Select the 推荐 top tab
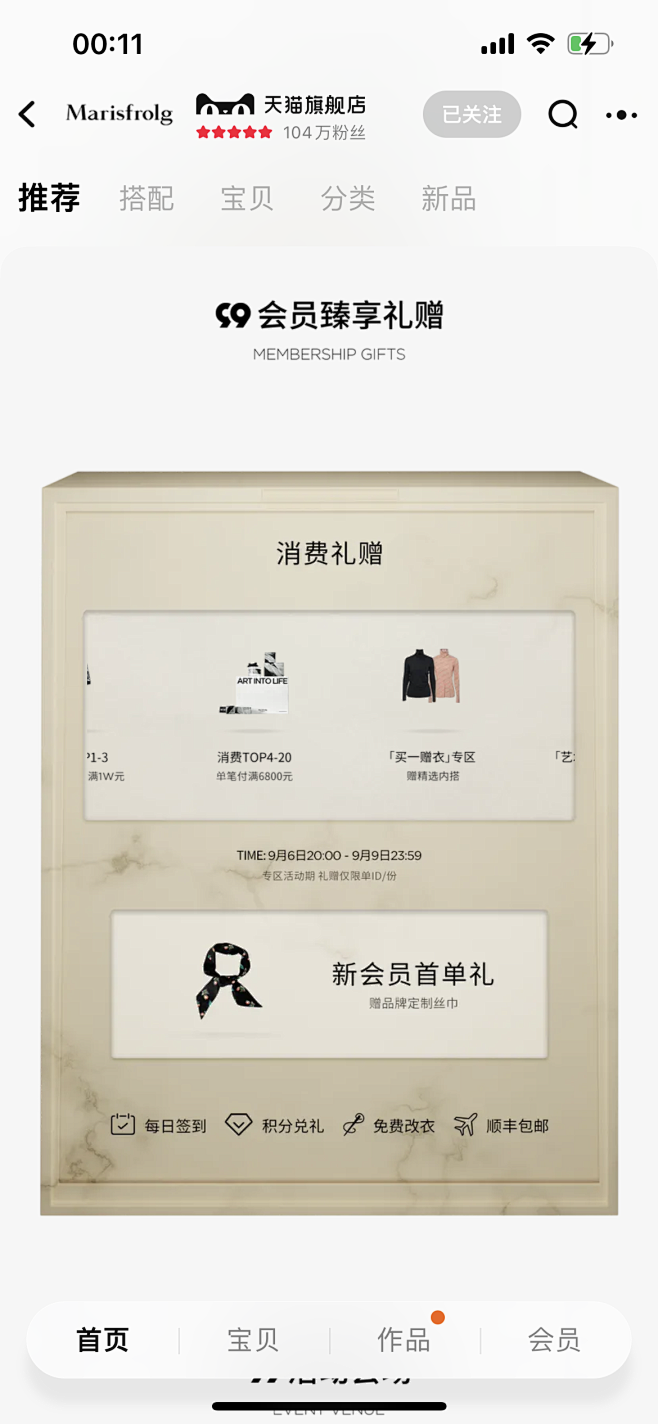 49,198
